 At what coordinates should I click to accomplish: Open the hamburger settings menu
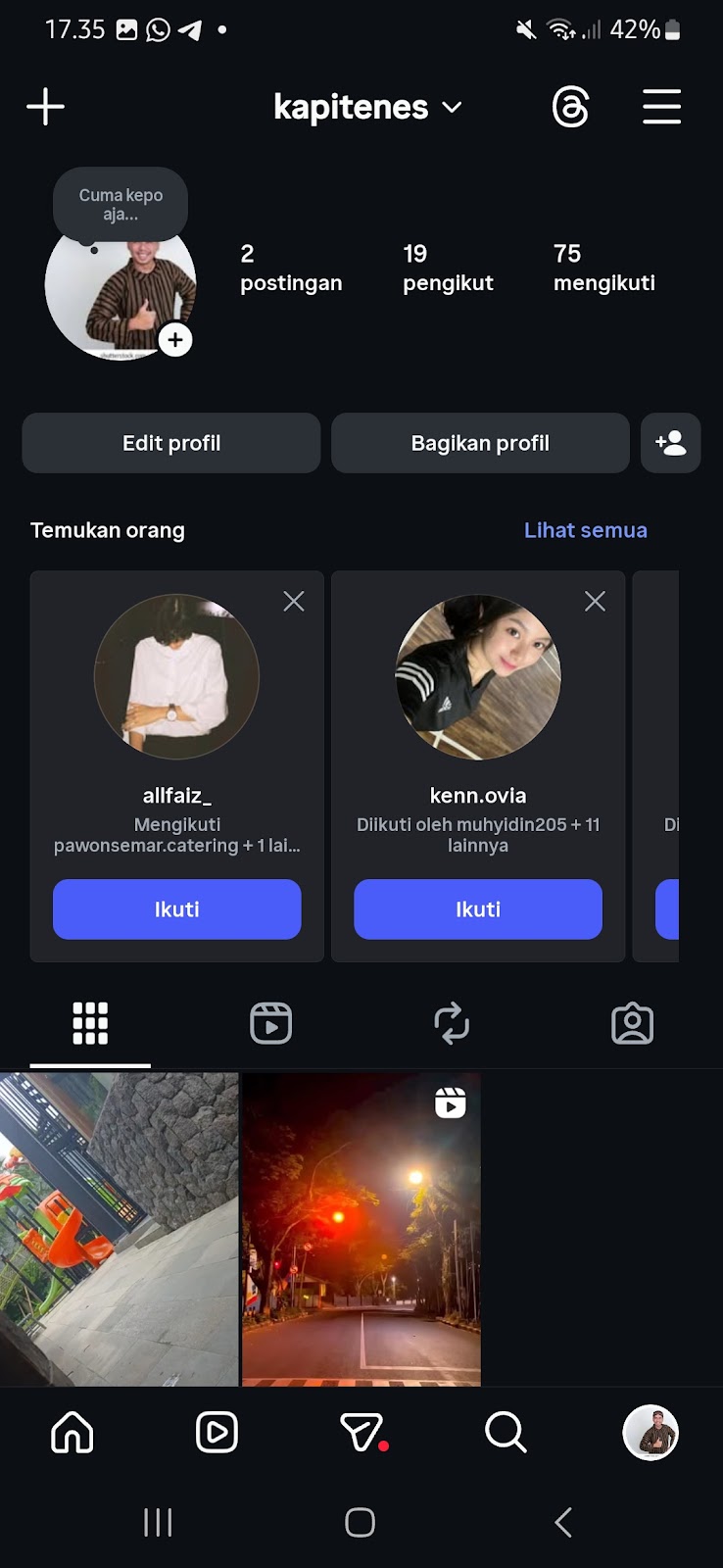point(661,107)
